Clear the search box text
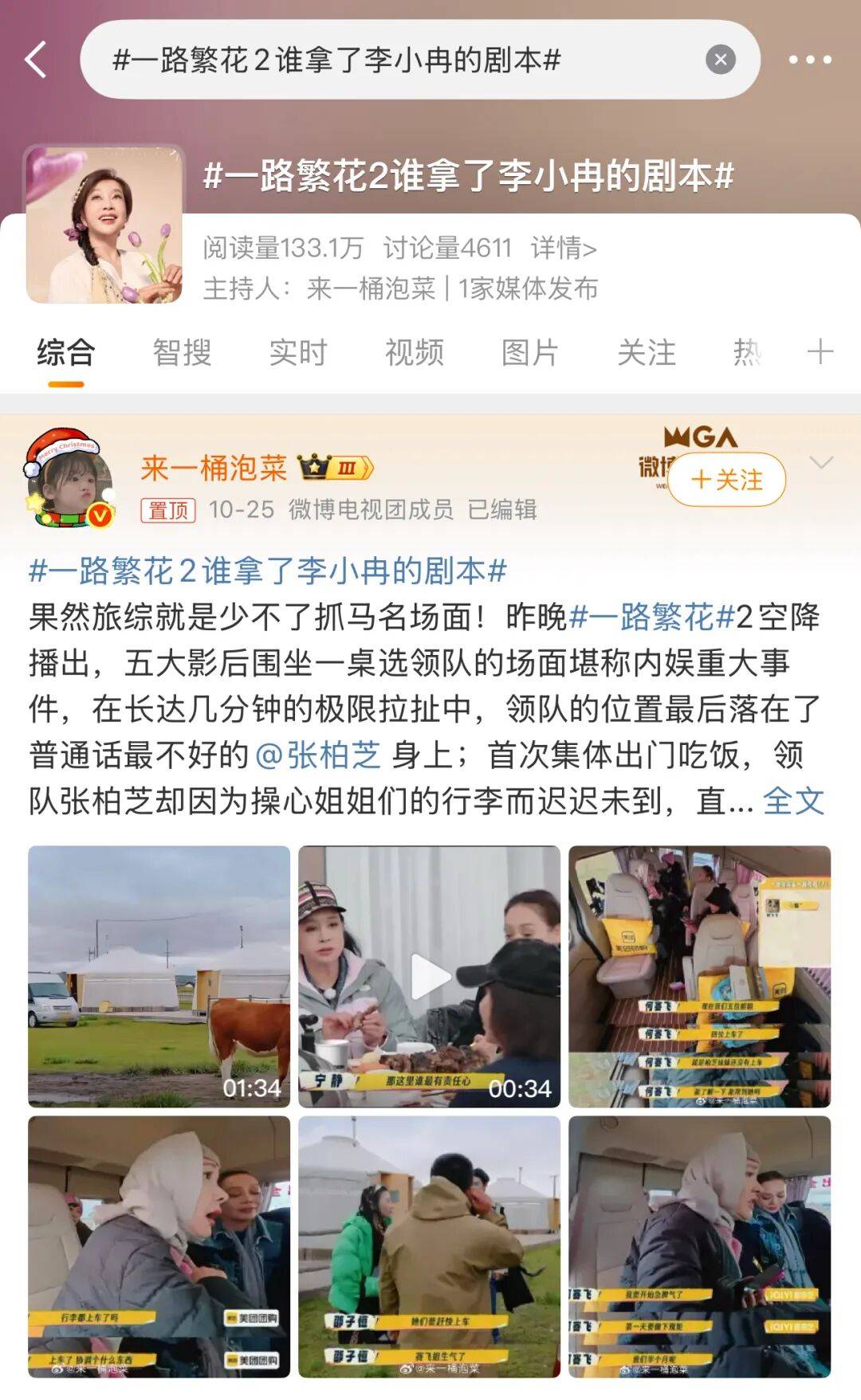The image size is (861, 1400). [720, 60]
